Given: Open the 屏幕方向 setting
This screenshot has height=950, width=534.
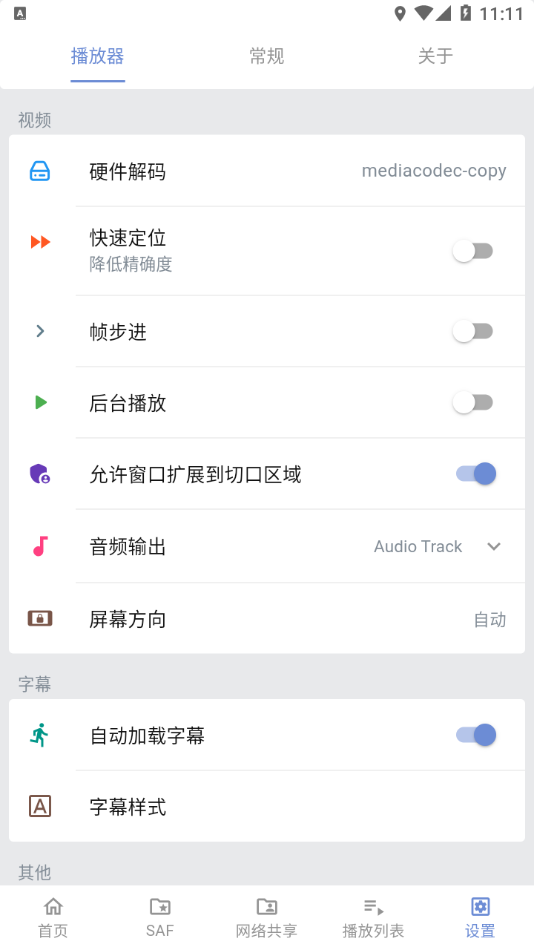Looking at the screenshot, I should [x=267, y=619].
